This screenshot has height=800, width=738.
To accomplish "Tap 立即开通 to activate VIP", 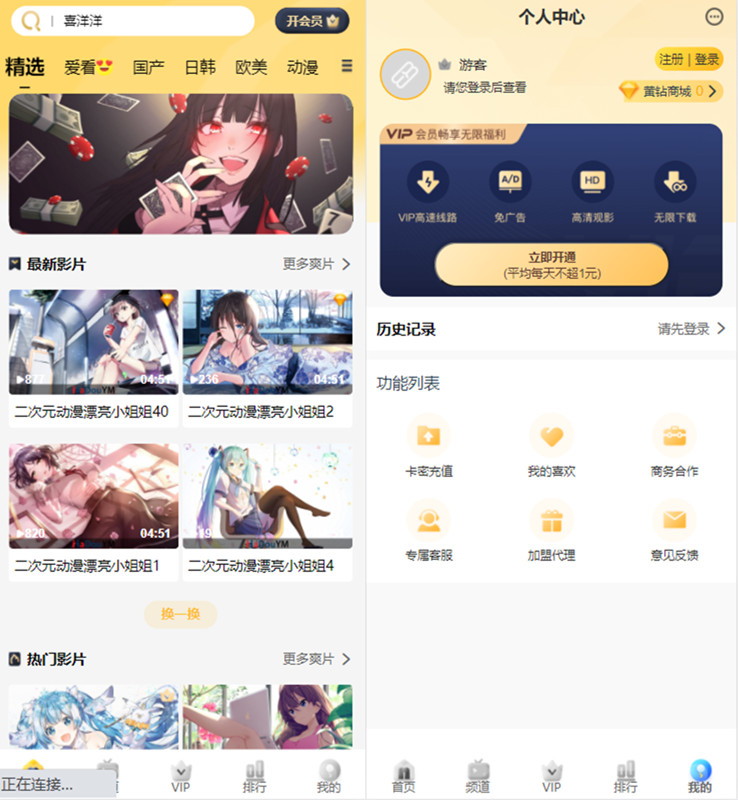I will tap(551, 264).
